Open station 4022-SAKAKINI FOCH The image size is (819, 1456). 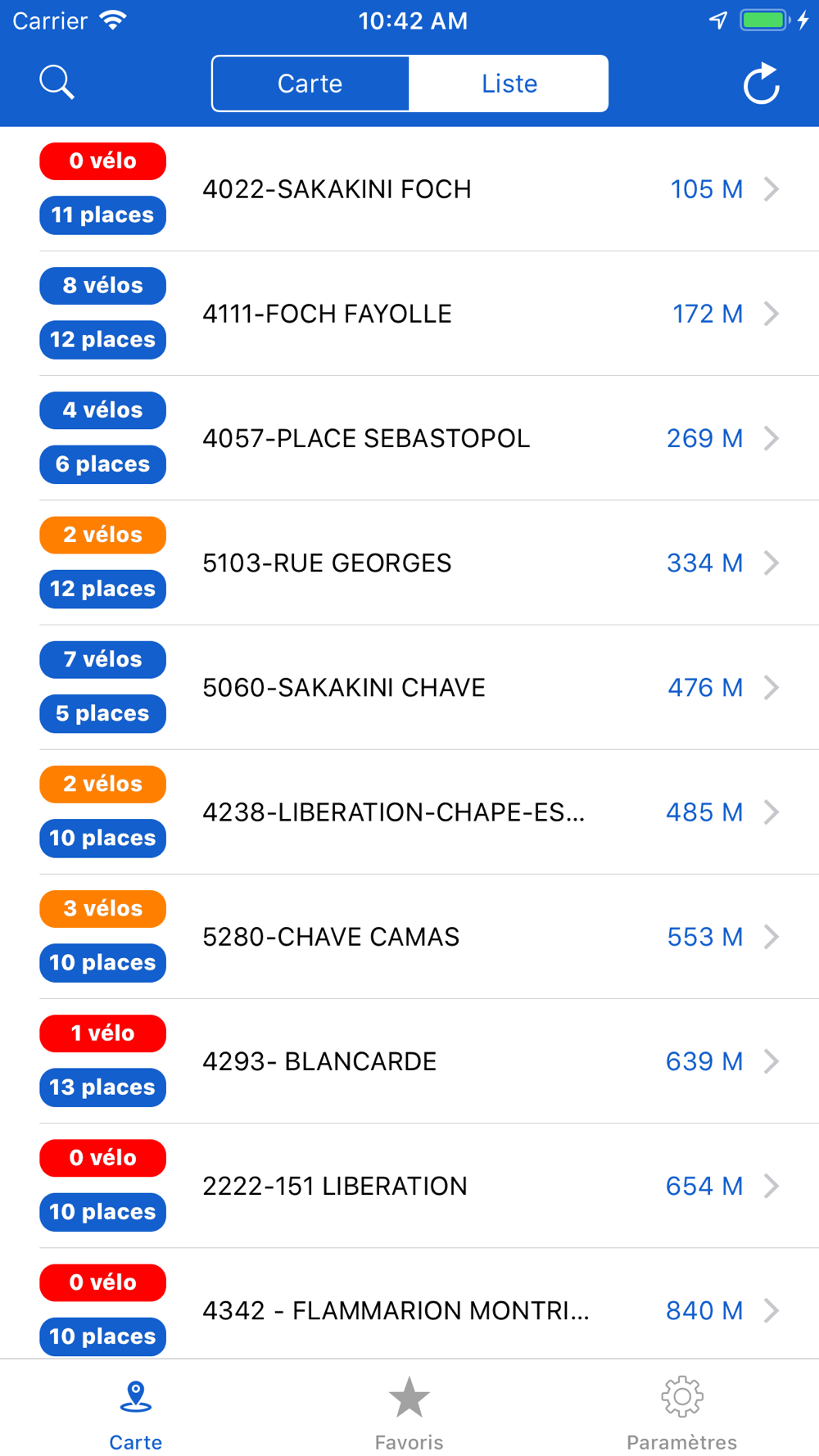(x=409, y=189)
